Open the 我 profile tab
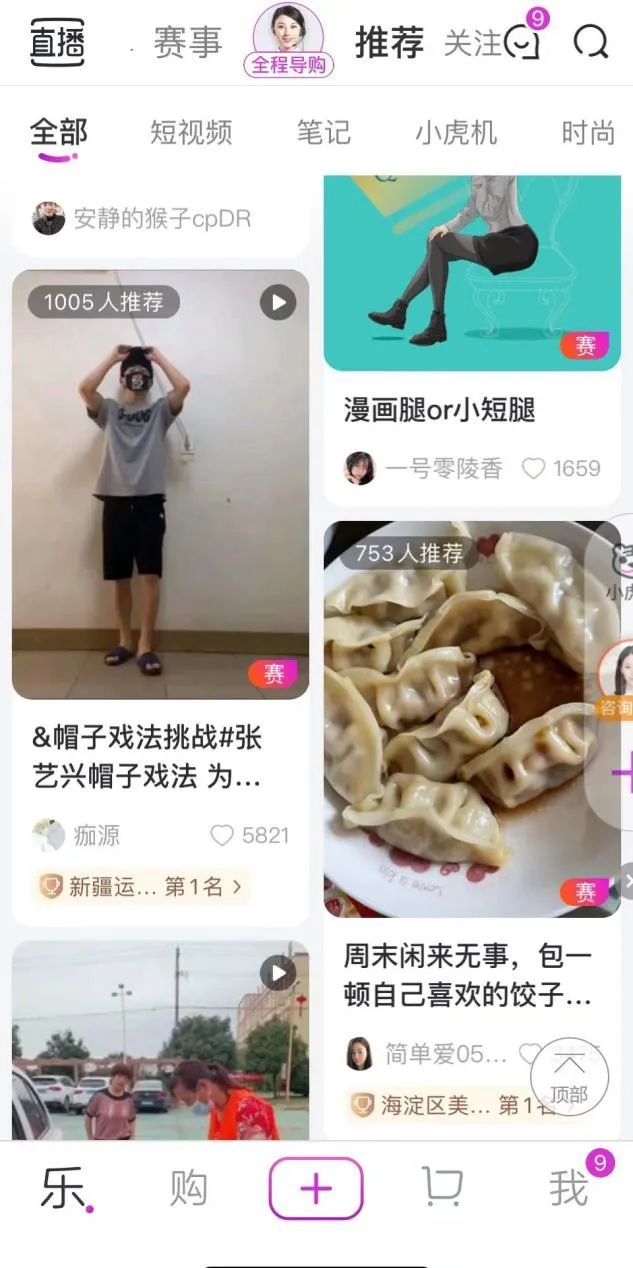This screenshot has width=633, height=1268. [568, 1188]
